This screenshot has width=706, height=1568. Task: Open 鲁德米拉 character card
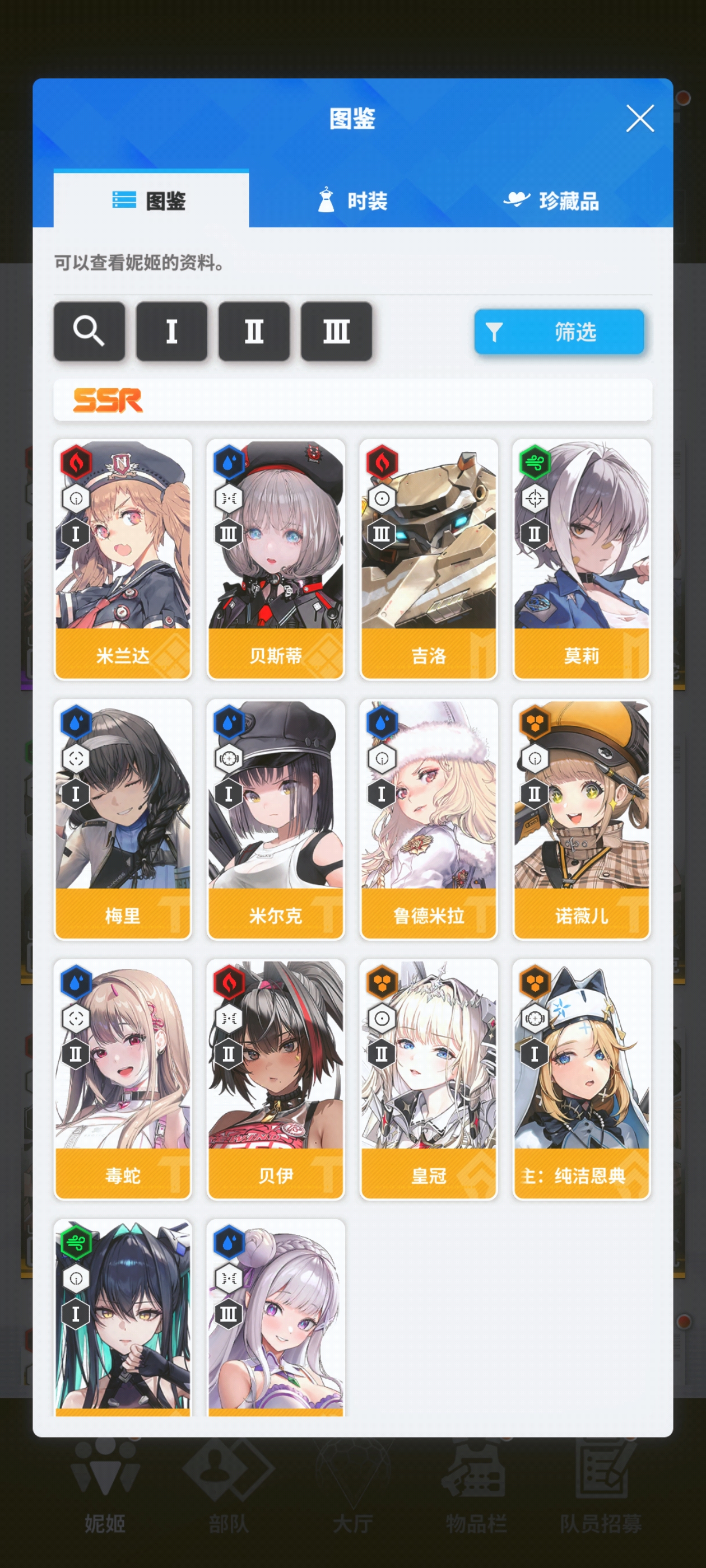428,818
